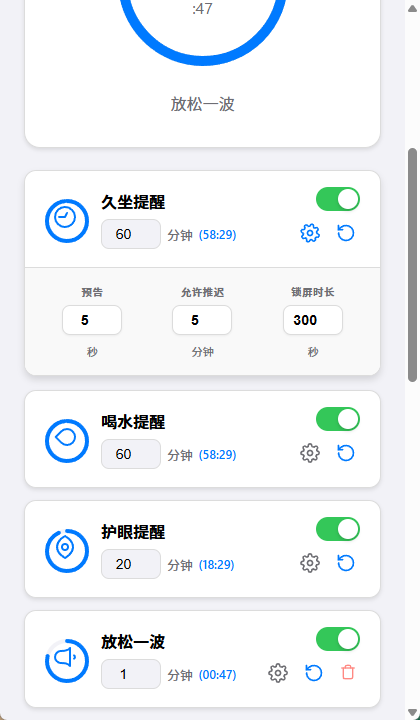Restart the 护眼提醒 timer

point(346,563)
